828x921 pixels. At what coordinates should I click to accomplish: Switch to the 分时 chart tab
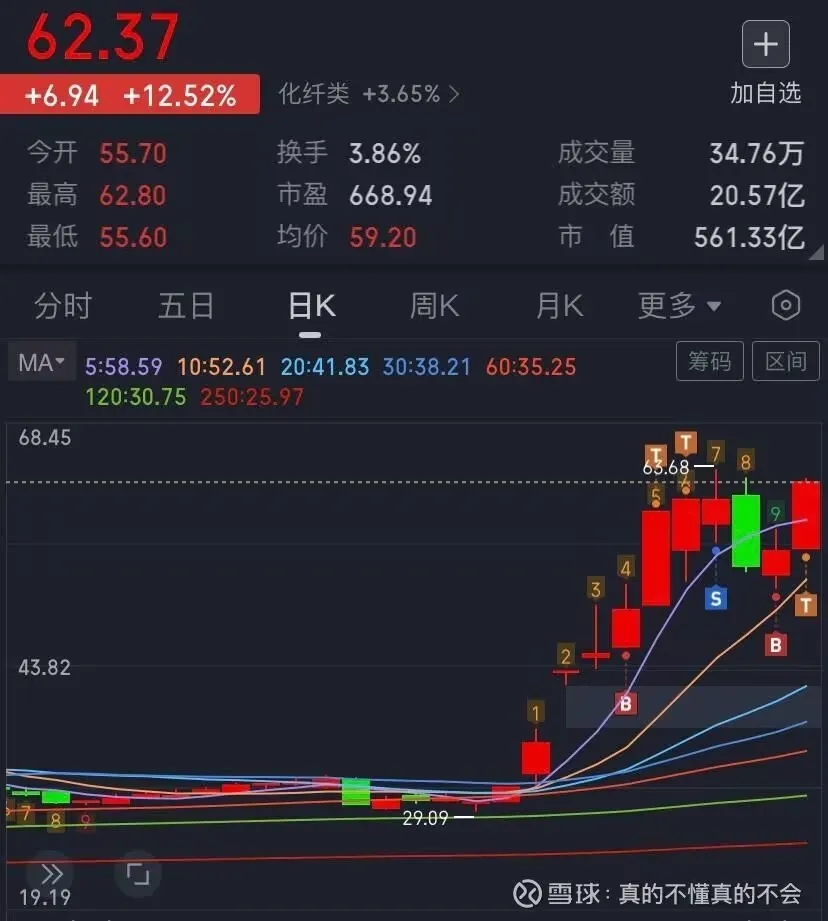pyautogui.click(x=63, y=306)
